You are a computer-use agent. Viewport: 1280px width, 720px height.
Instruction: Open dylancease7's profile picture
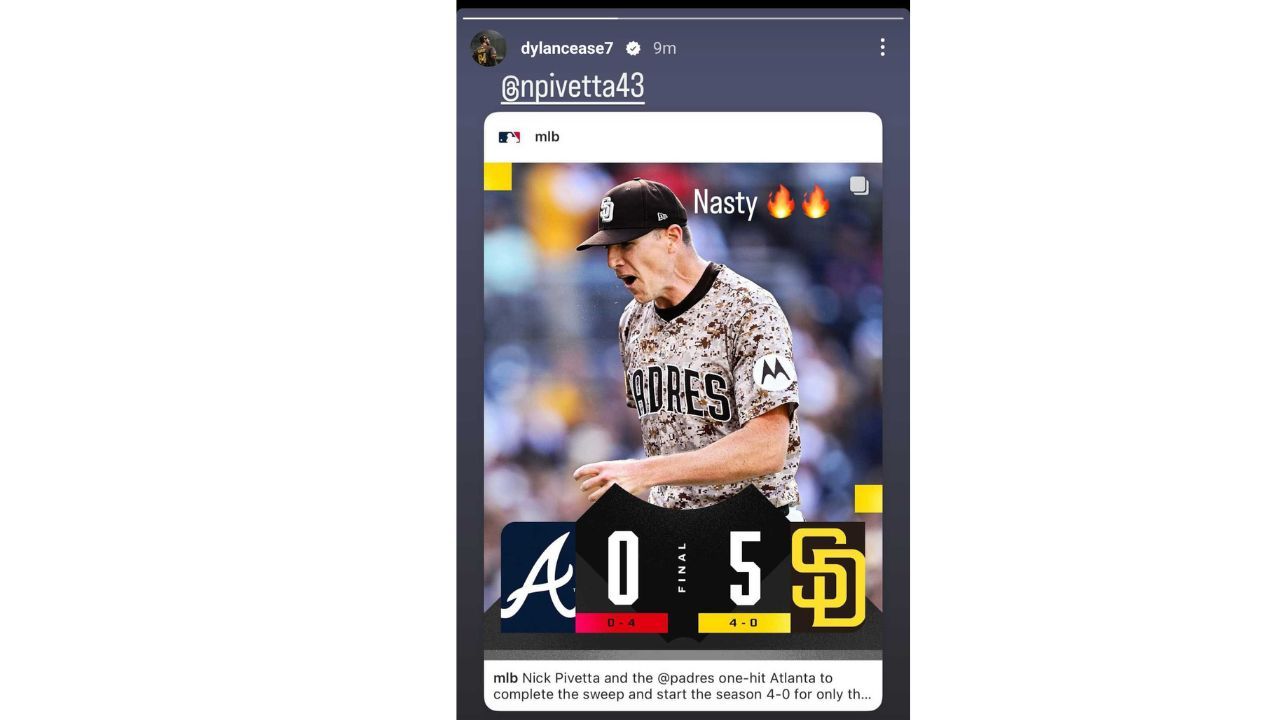[x=488, y=48]
